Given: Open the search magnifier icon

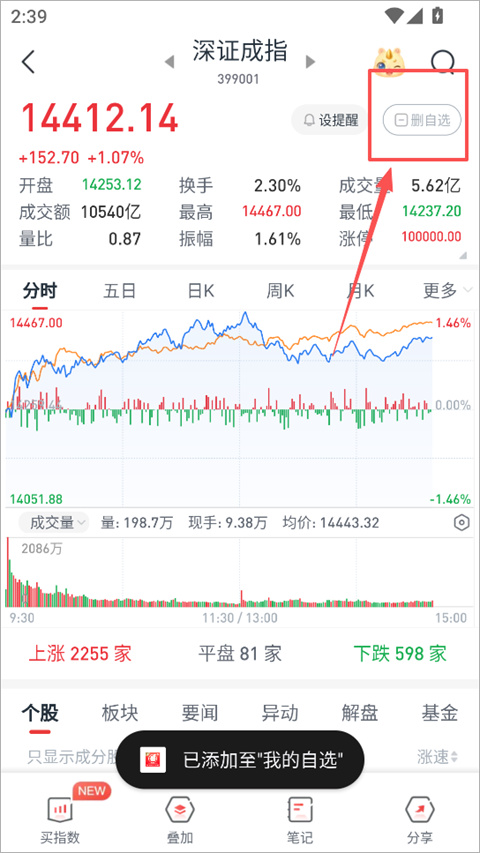Looking at the screenshot, I should (443, 63).
